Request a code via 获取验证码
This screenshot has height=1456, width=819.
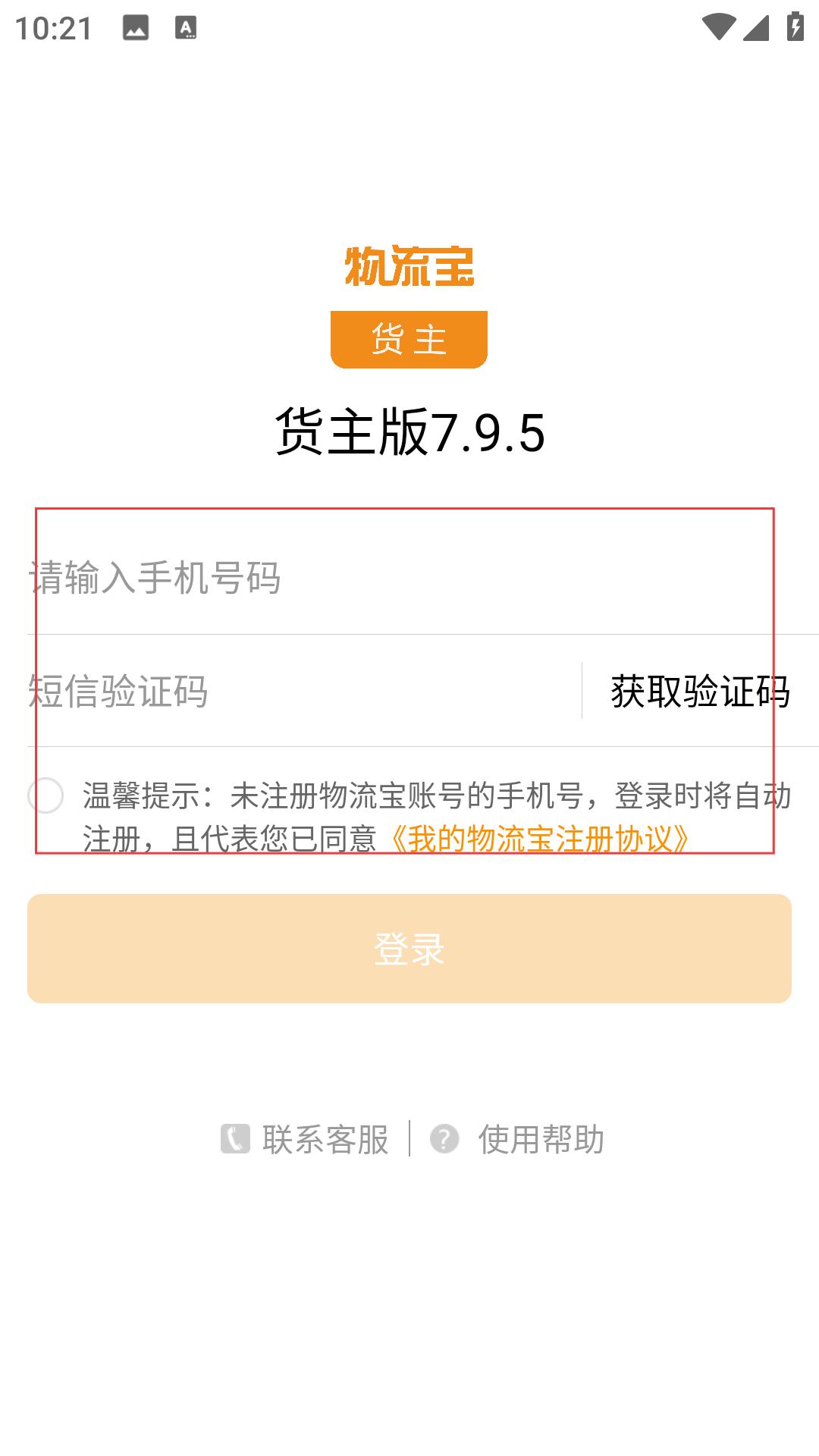[700, 691]
